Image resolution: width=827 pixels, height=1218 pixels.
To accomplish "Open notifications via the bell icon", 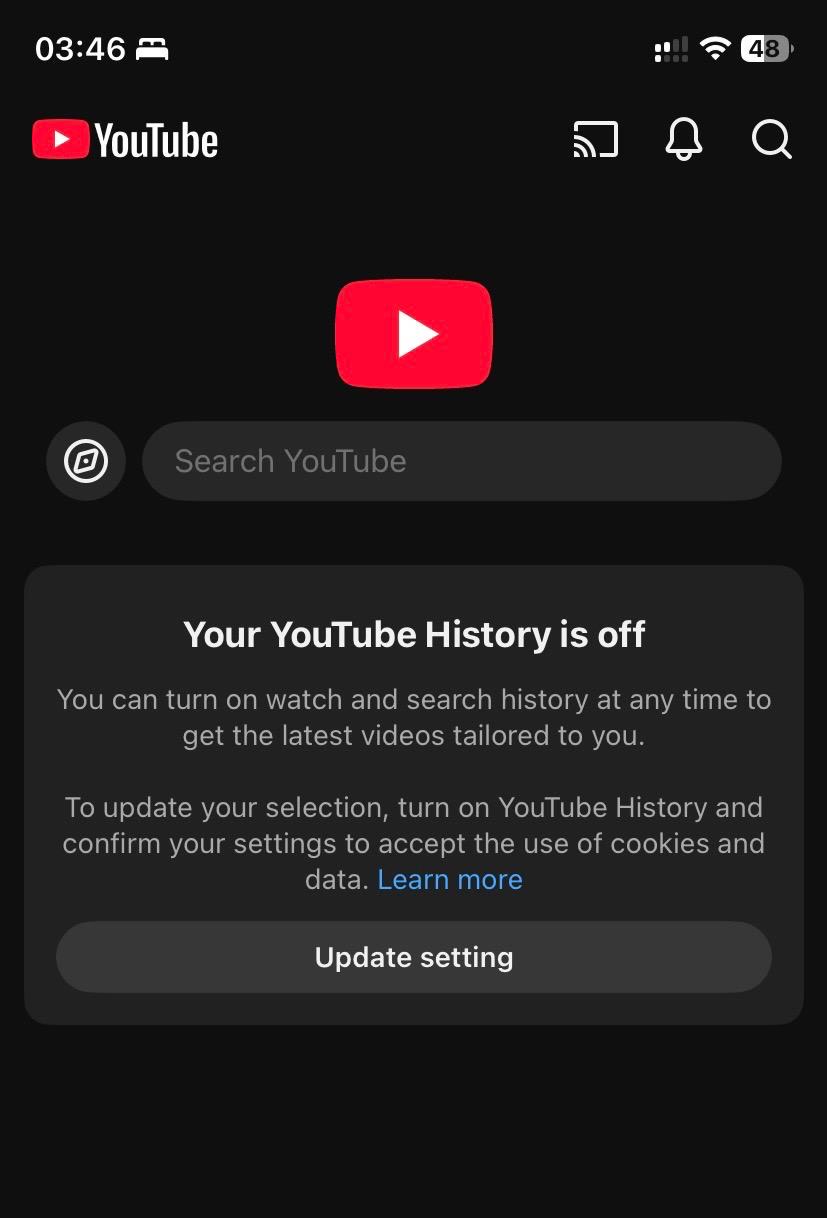I will 683,140.
